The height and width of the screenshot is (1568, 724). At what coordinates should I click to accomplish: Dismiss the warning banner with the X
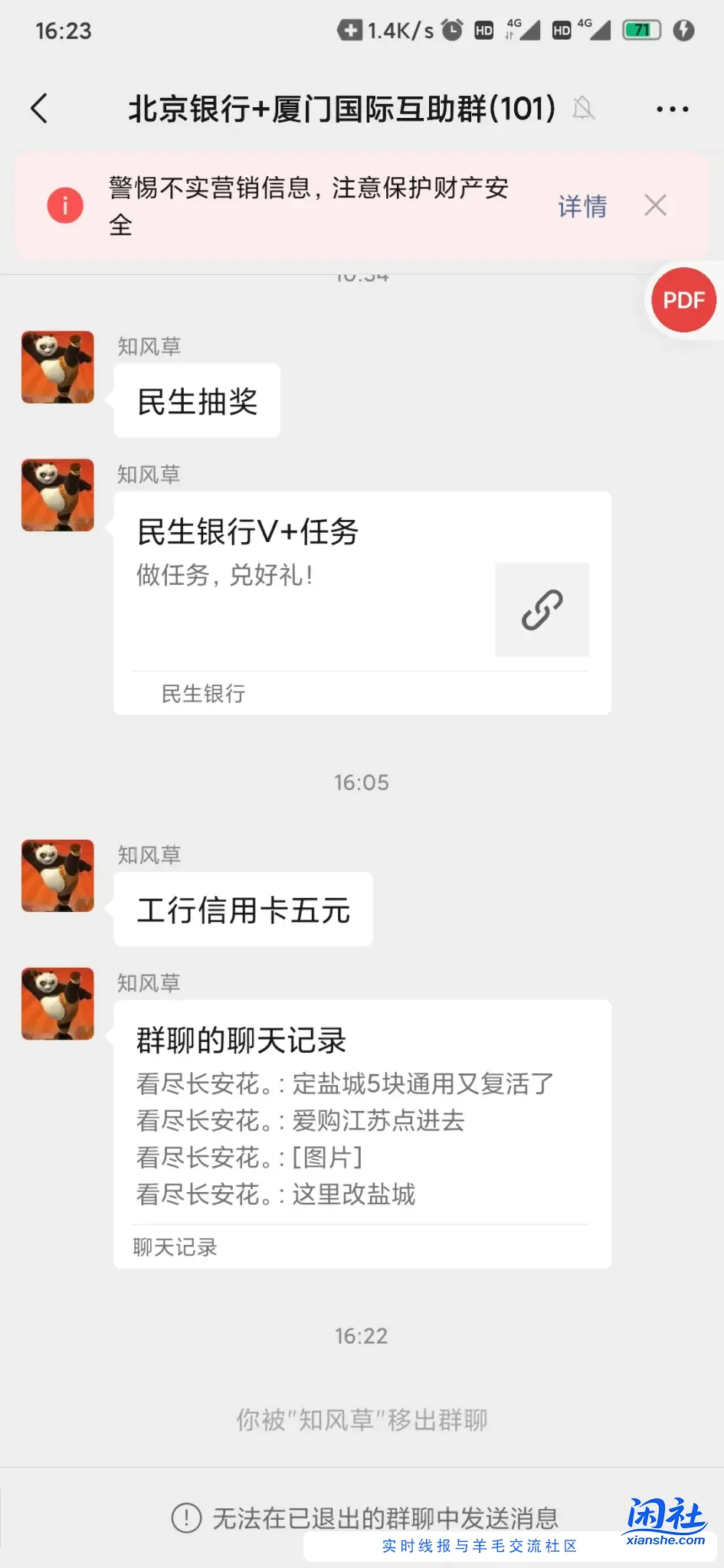pyautogui.click(x=655, y=205)
